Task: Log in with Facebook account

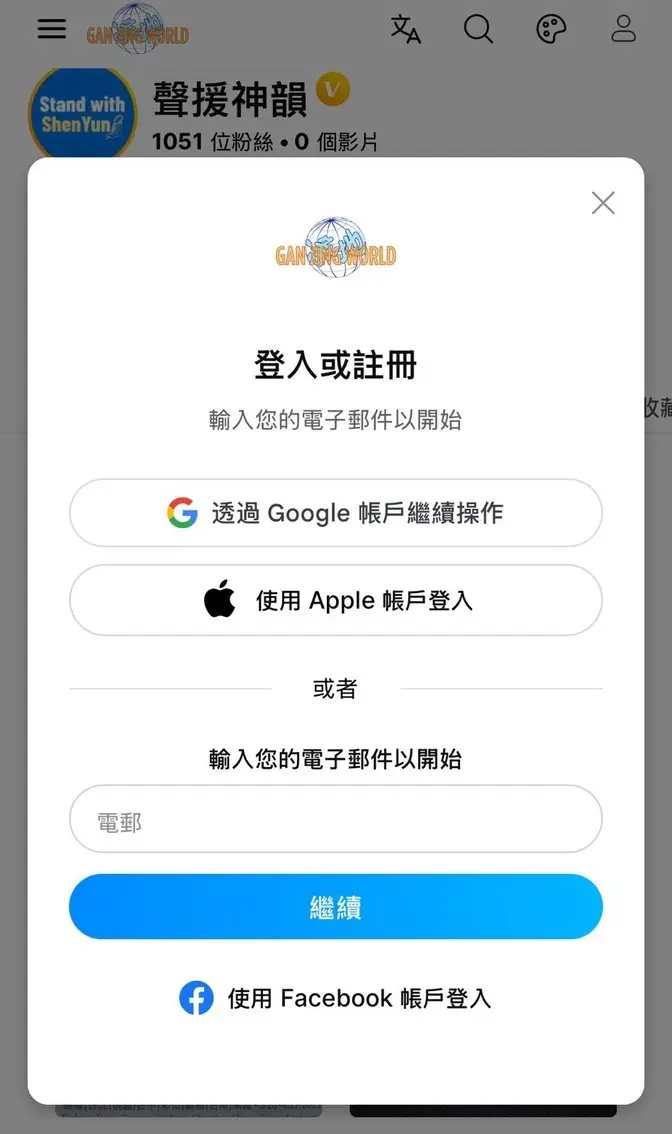Action: [336, 998]
